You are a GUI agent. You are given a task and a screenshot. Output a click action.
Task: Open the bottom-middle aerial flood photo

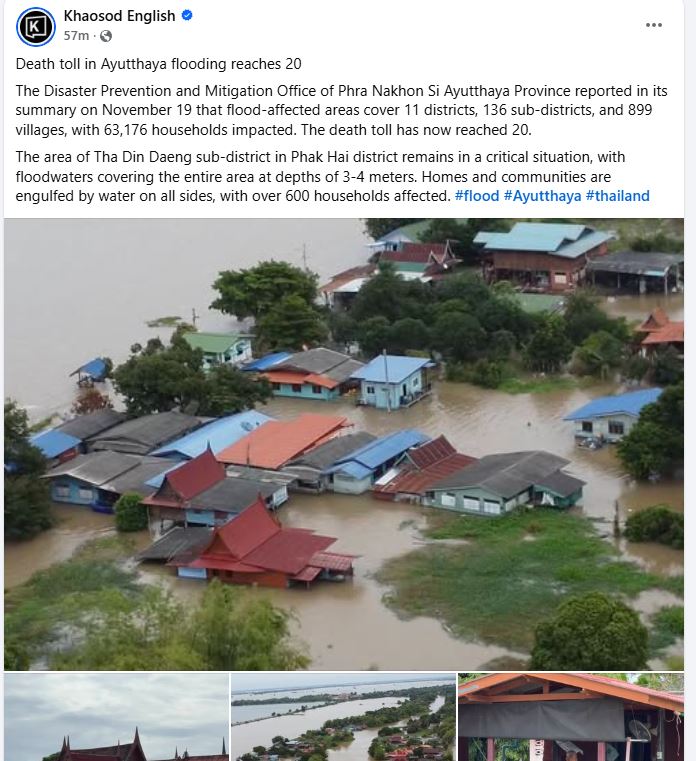tap(343, 717)
